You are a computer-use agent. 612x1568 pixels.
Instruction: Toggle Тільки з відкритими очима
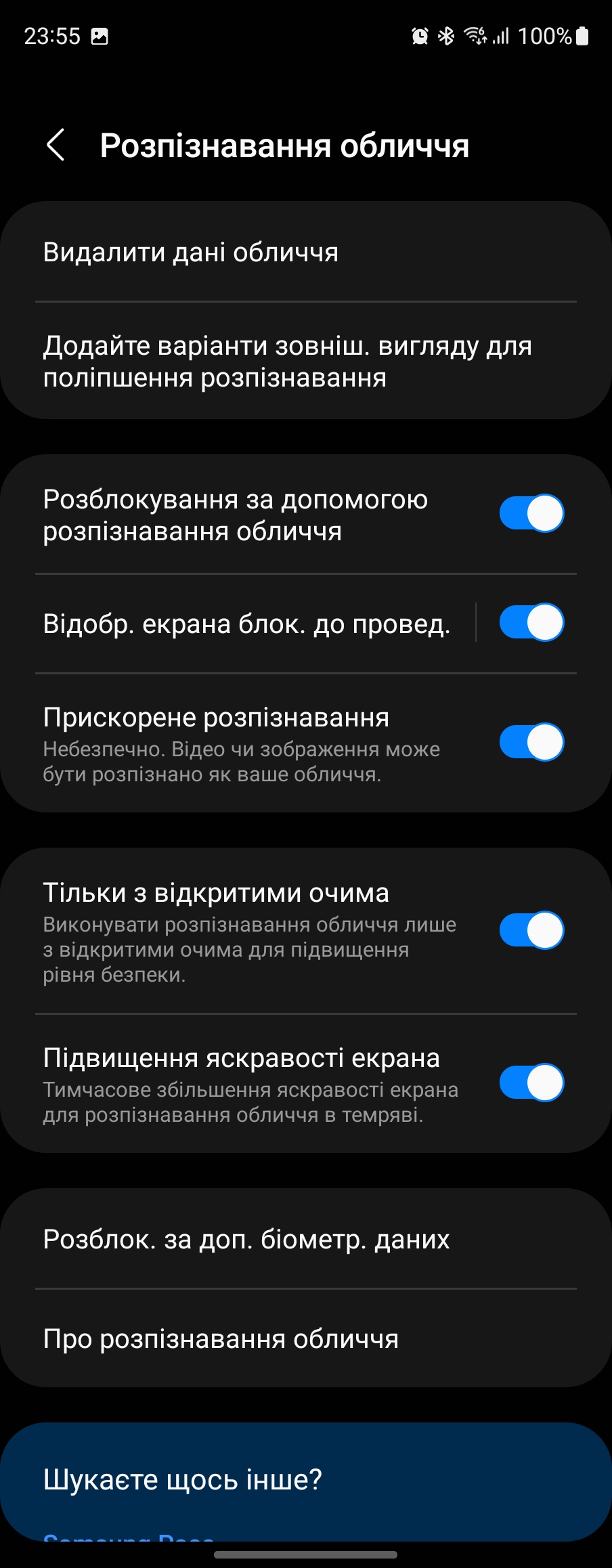531,930
